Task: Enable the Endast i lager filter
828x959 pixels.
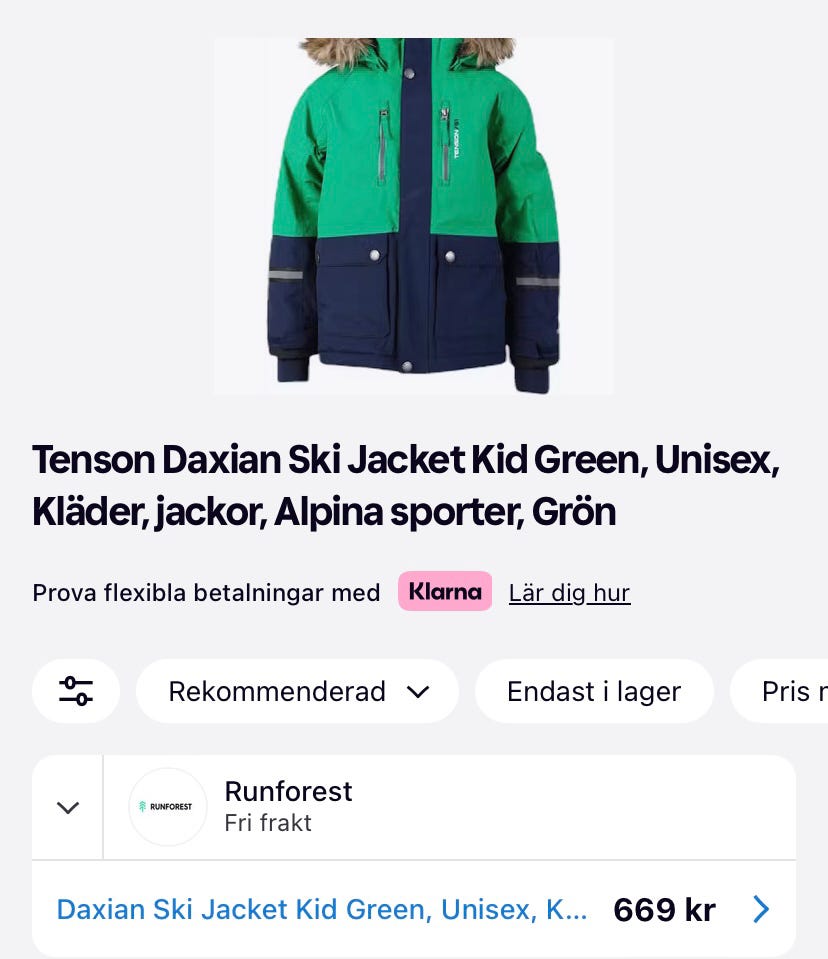Action: point(593,691)
